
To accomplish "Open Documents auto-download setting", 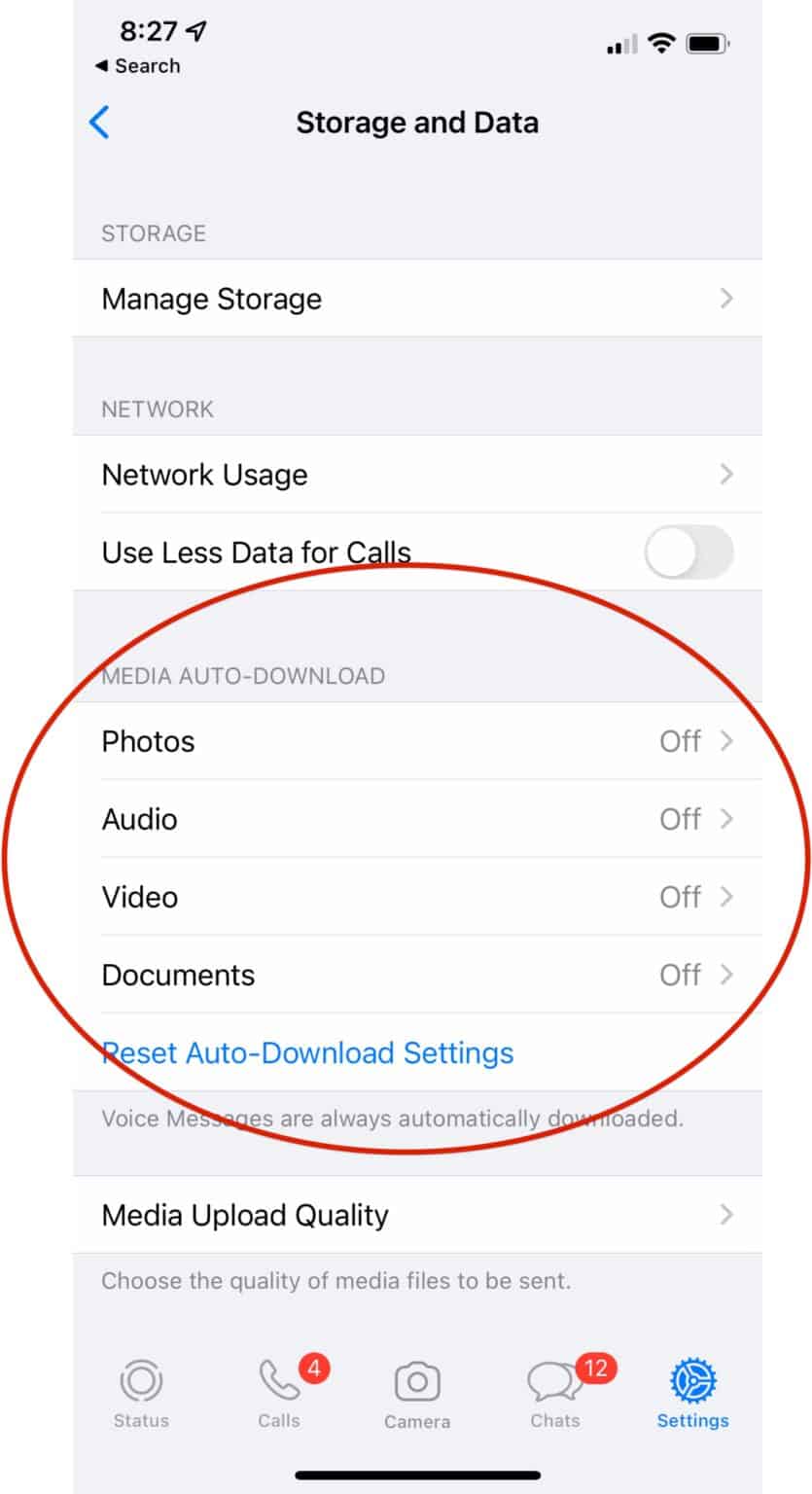I will [x=417, y=975].
